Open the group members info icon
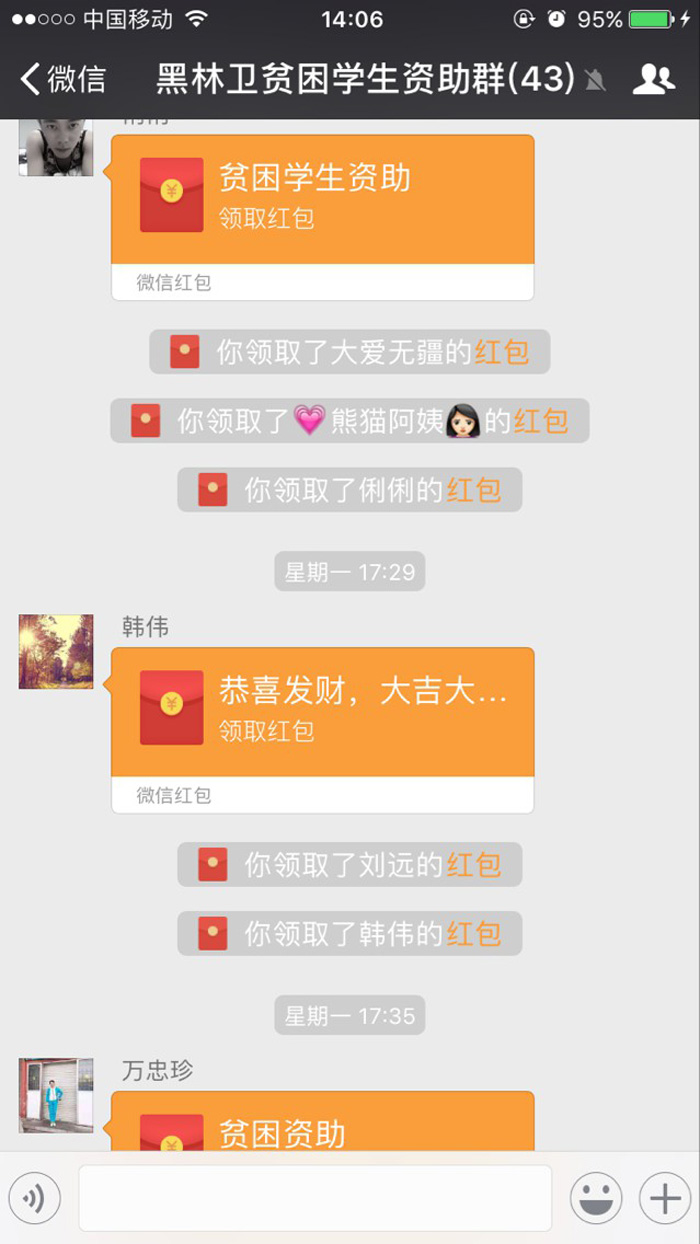Screen dimensions: 700x1244 click(x=654, y=79)
